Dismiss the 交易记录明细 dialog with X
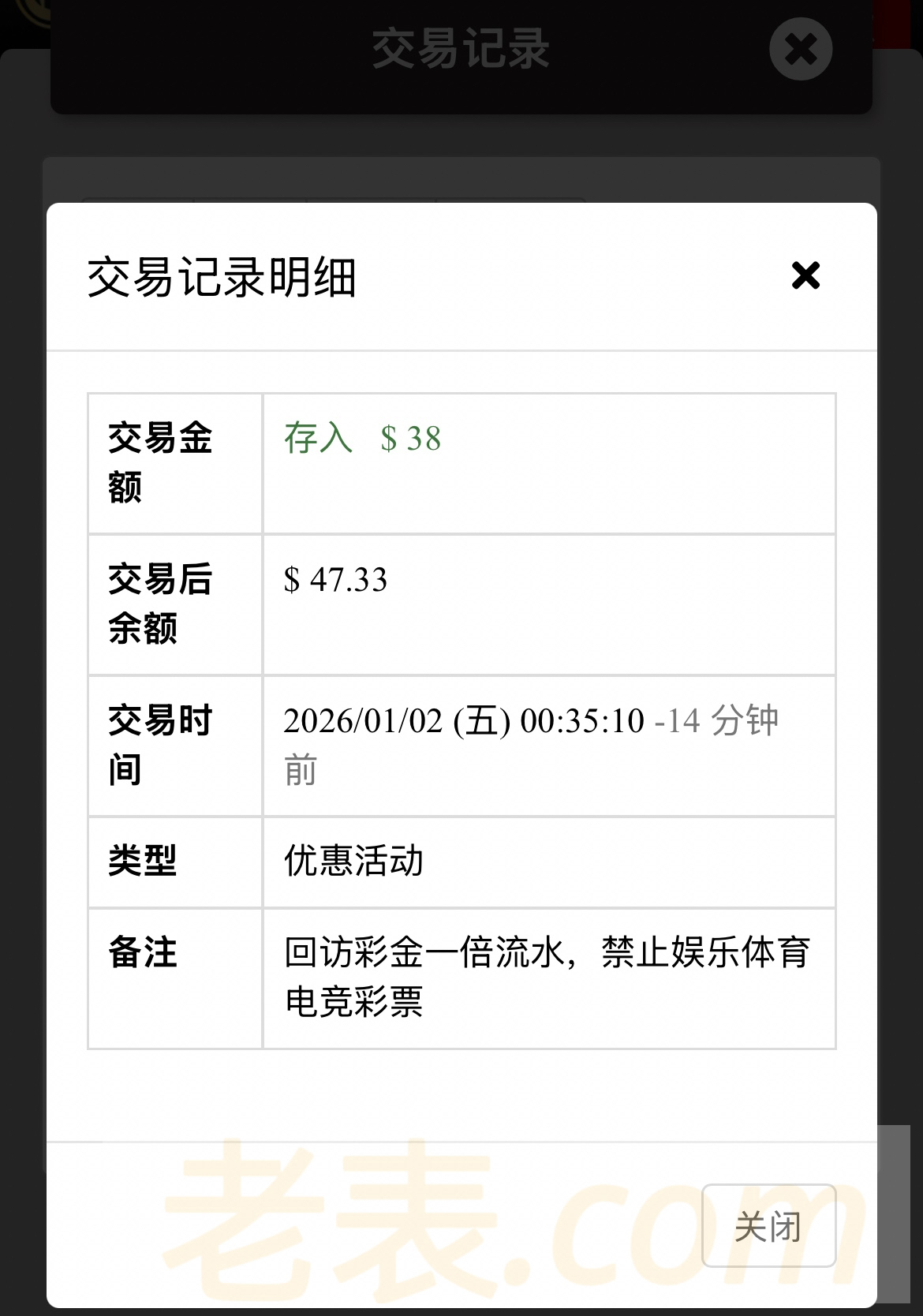The image size is (923, 1316). (x=805, y=276)
